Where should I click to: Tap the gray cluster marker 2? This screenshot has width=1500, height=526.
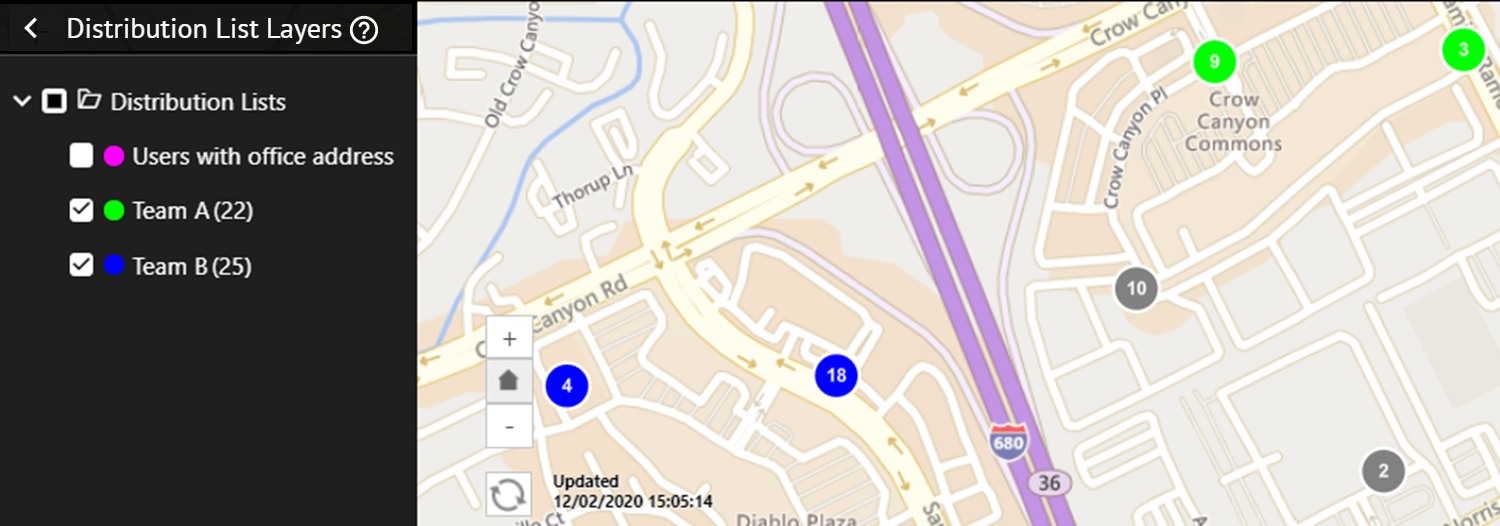(x=1384, y=471)
